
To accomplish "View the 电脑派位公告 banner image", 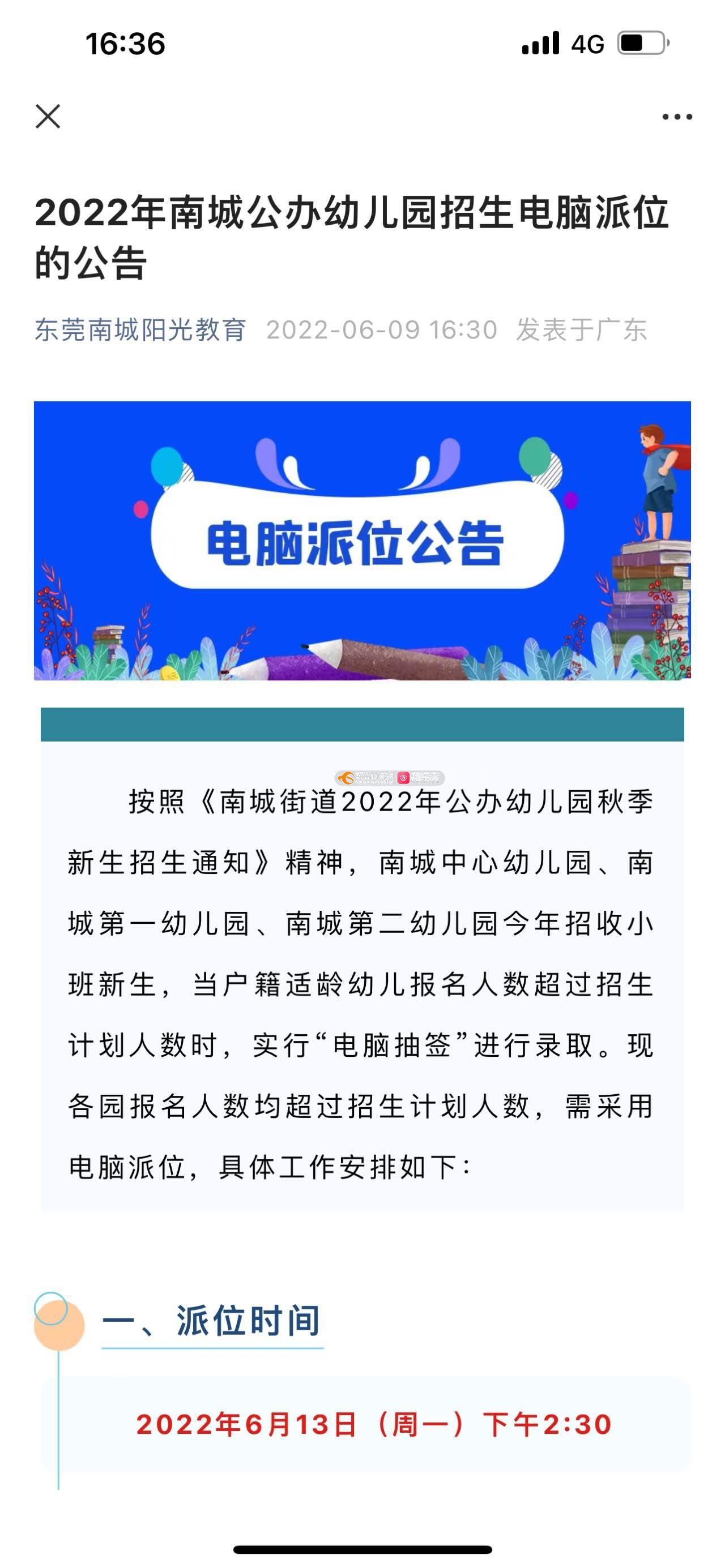I will point(362,540).
